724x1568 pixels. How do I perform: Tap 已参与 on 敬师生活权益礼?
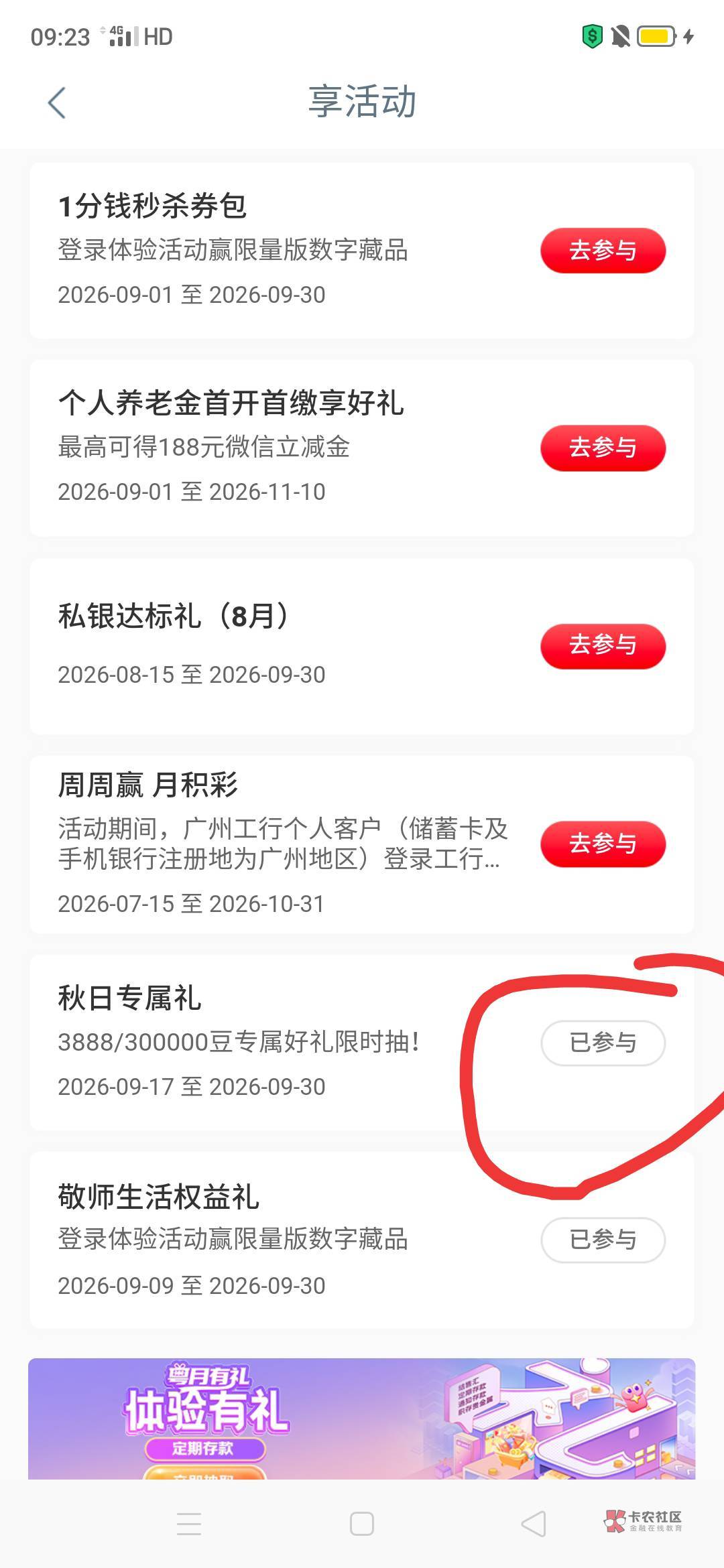603,1240
